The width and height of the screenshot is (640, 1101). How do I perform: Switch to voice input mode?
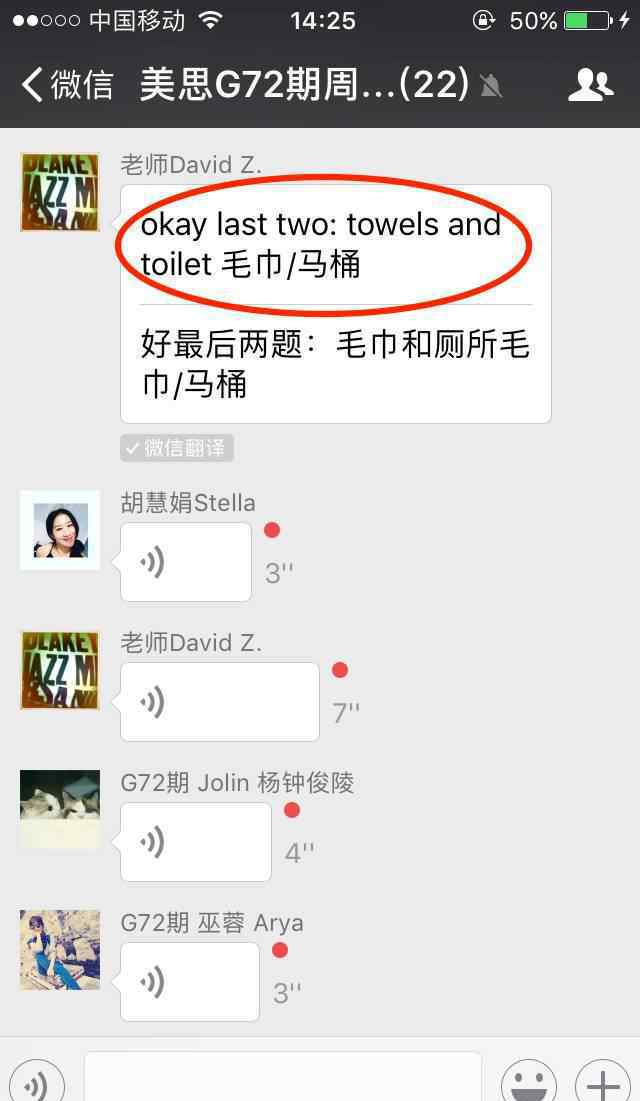pos(37,1081)
